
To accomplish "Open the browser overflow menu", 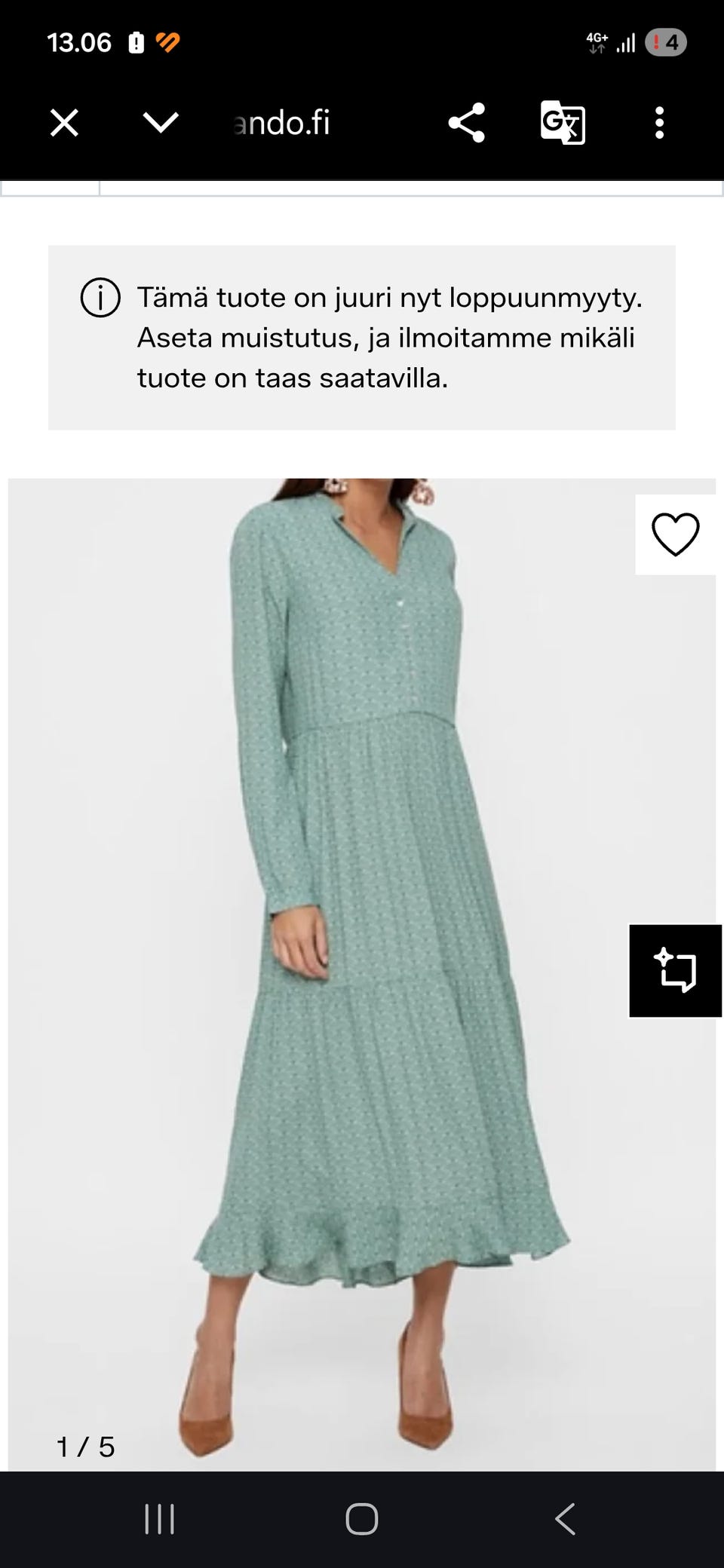I will click(x=659, y=123).
